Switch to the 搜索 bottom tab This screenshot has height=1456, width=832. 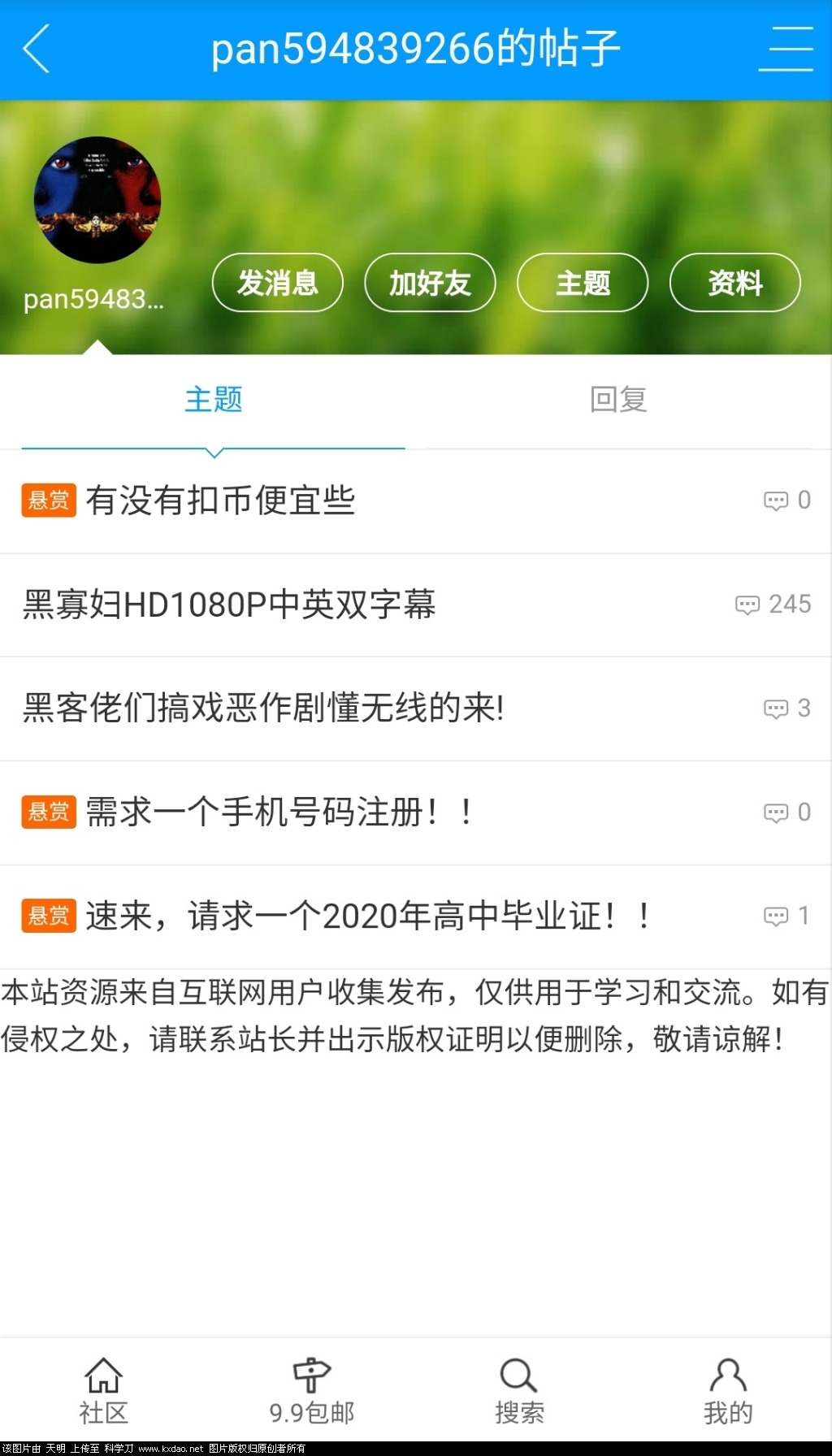click(519, 1391)
